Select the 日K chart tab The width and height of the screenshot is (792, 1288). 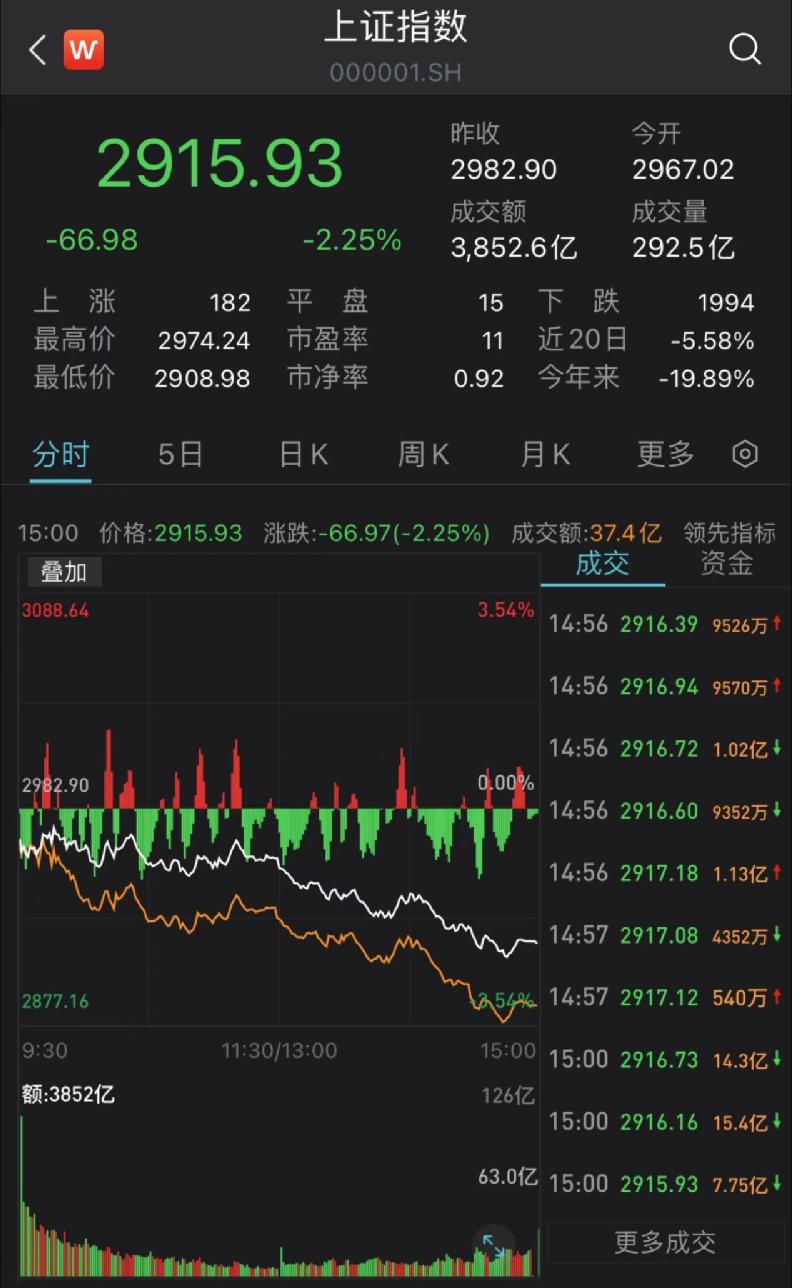point(303,455)
